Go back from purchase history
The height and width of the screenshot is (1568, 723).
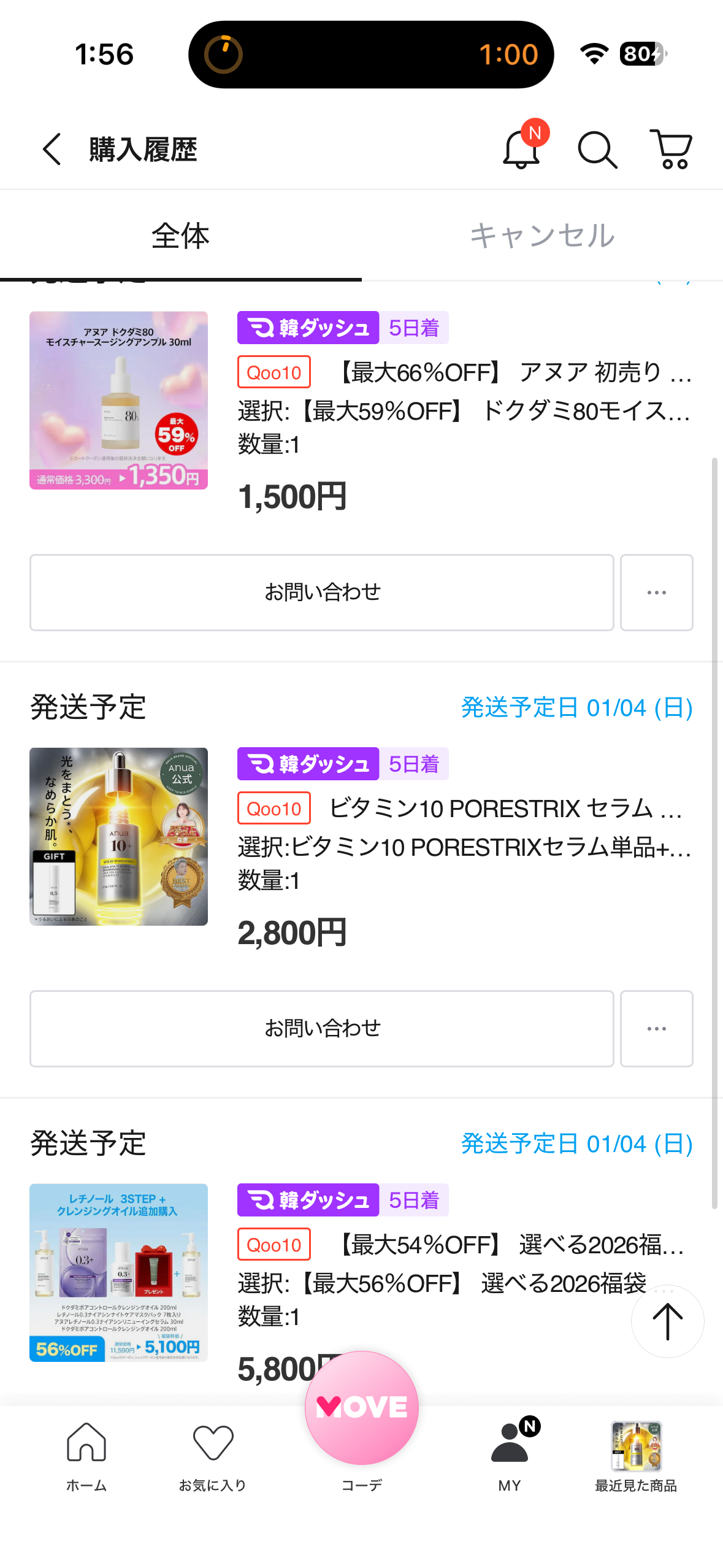click(x=52, y=149)
